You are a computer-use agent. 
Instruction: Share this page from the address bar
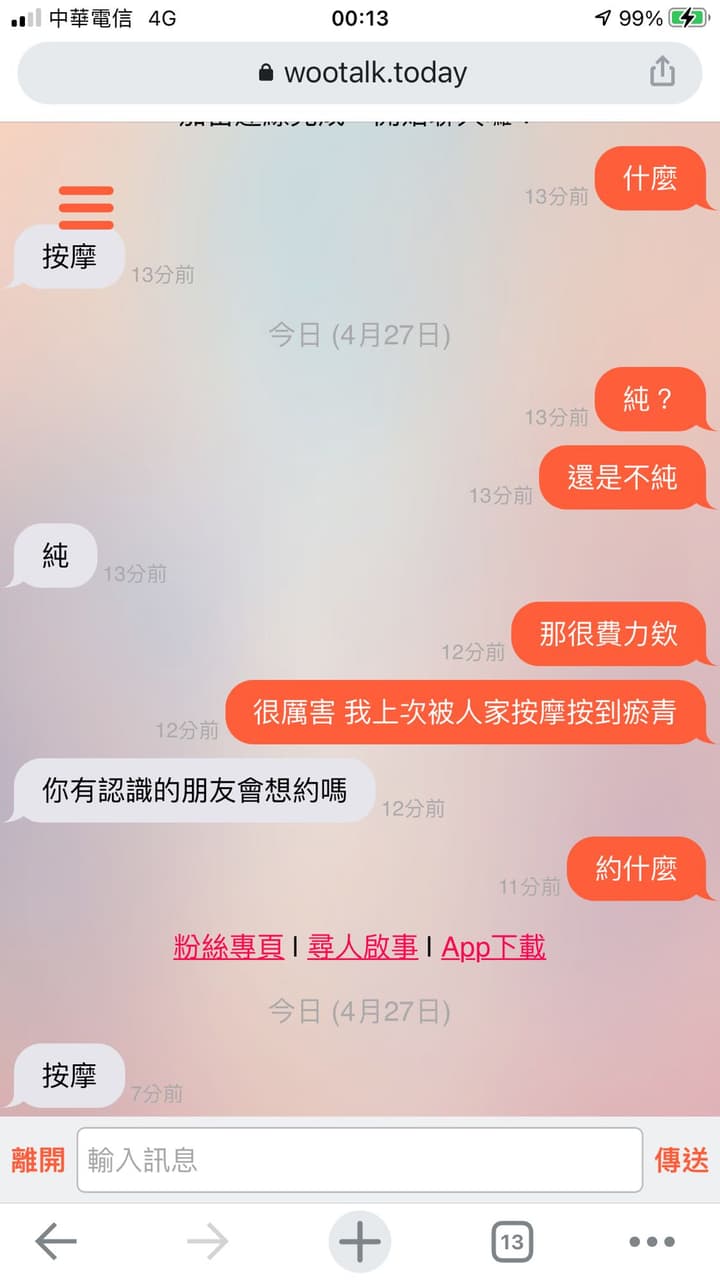pos(662,72)
